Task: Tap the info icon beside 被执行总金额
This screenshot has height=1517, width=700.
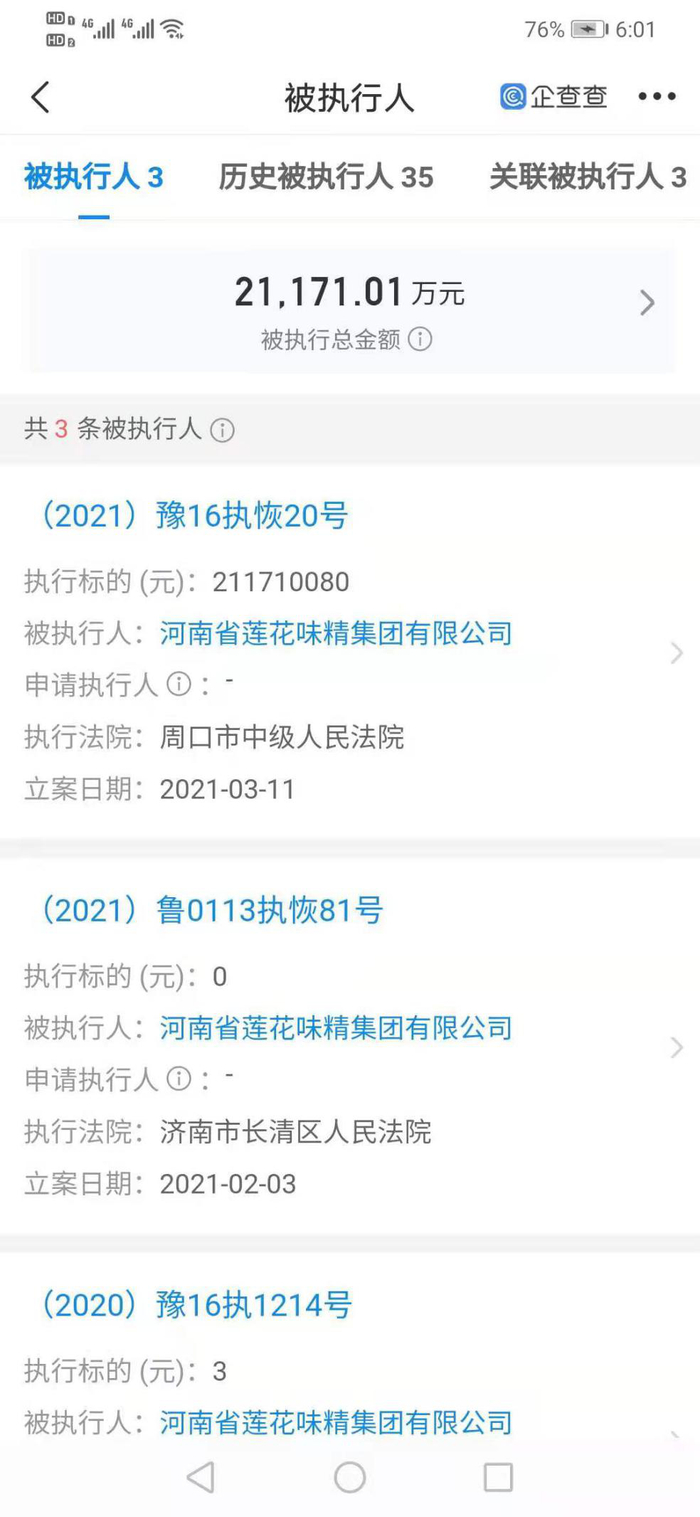Action: tap(421, 340)
